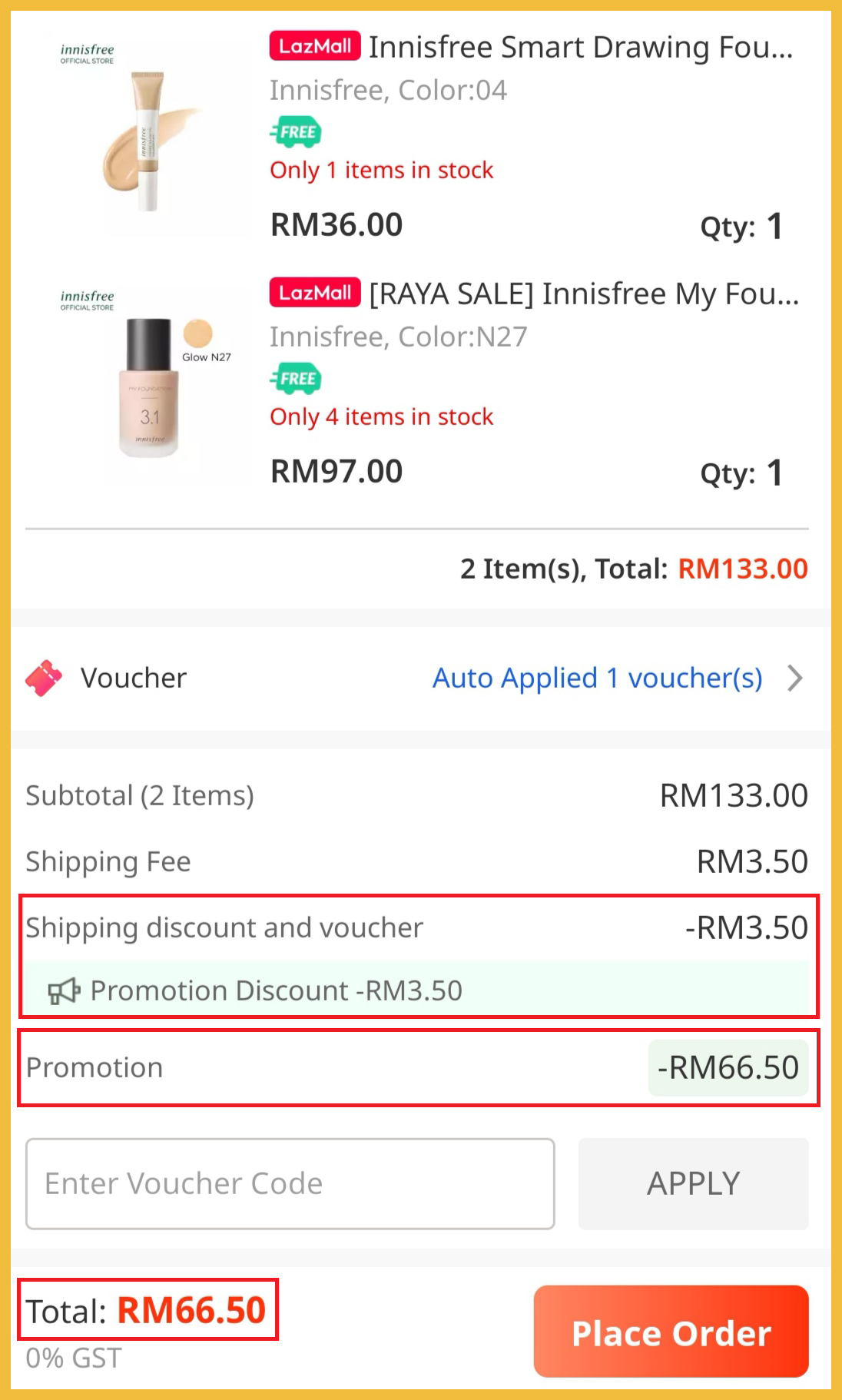Open the Innisfree Smart Drawing Foundation item
842x1400 pixels.
coord(580,48)
